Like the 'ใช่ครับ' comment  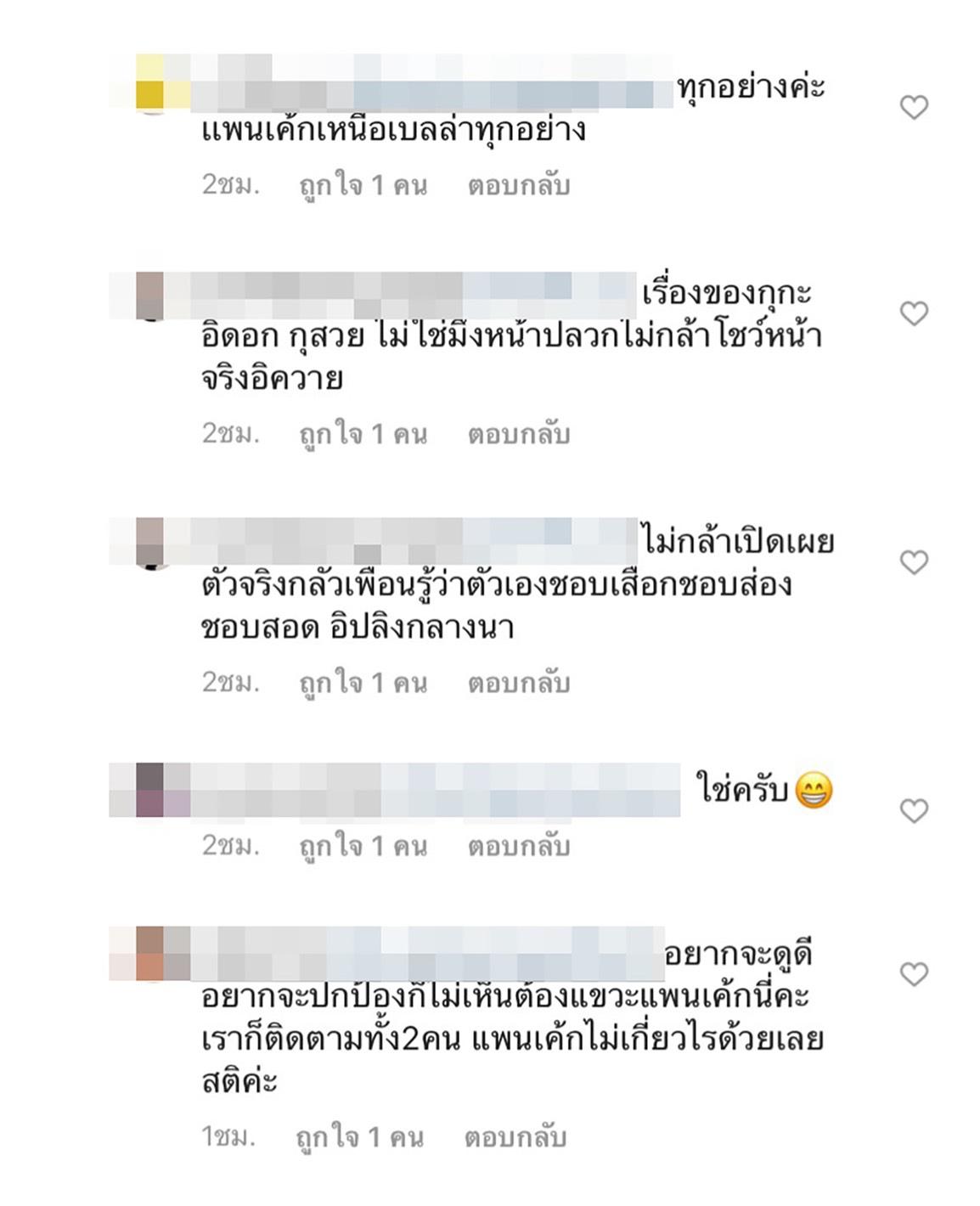tap(914, 810)
